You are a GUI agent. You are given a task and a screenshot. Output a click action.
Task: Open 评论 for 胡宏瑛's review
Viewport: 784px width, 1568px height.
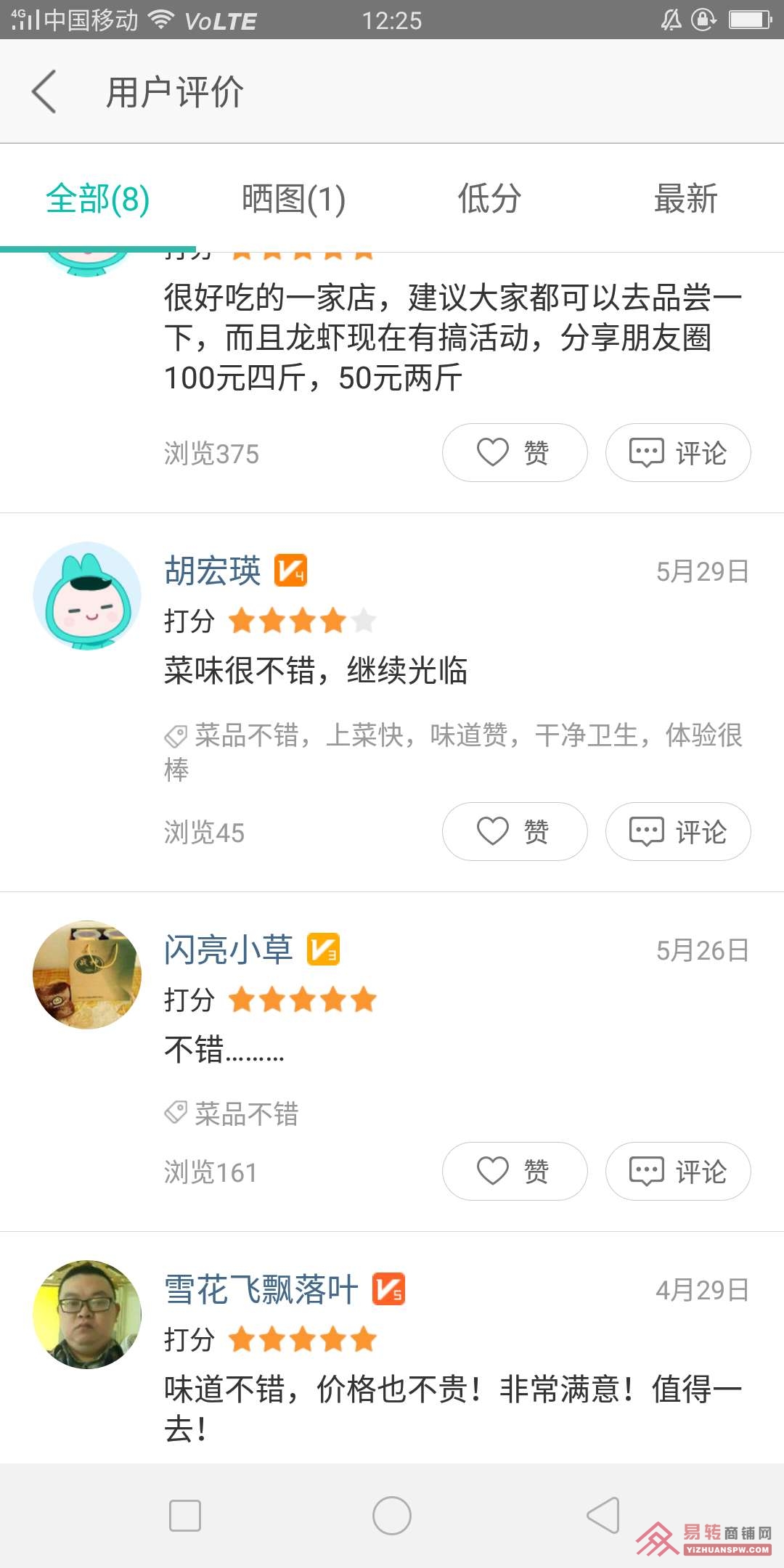[678, 831]
